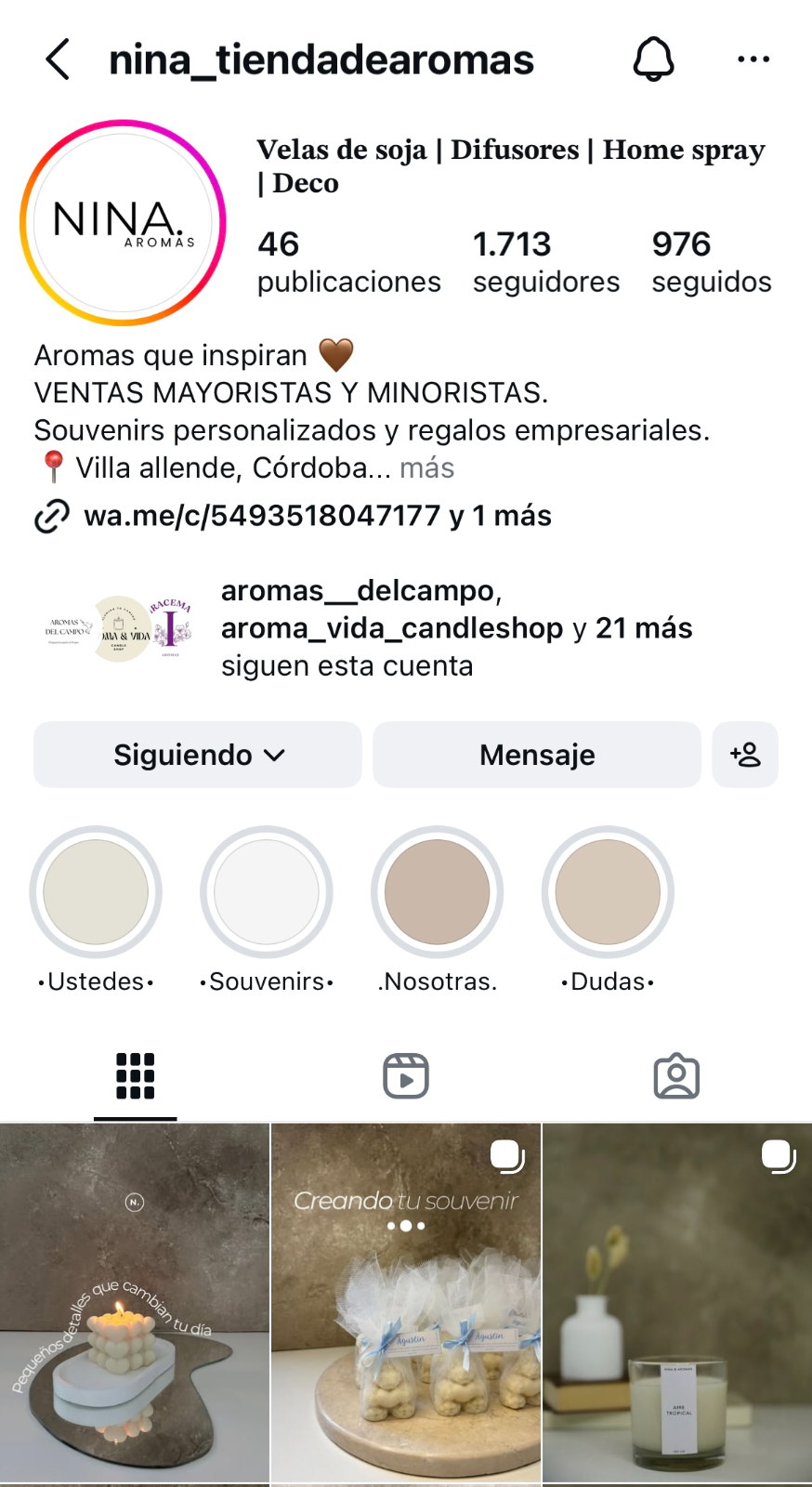Go back using the arrow icon
Image resolution: width=812 pixels, height=1487 pixels.
(58, 59)
